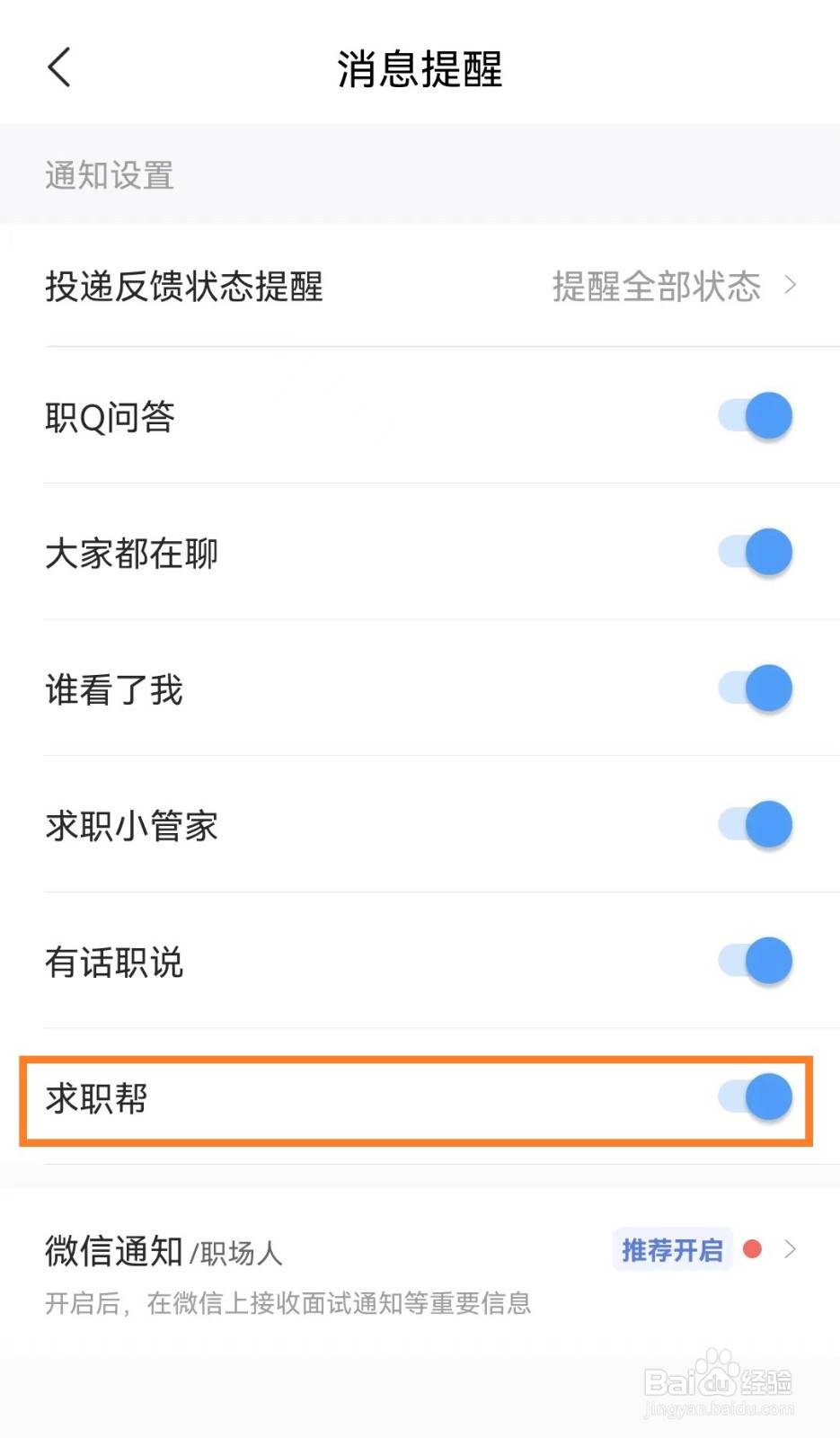The width and height of the screenshot is (840, 1438).
Task: Click the 开启后 description text under 微信通知
Action: [x=287, y=1303]
